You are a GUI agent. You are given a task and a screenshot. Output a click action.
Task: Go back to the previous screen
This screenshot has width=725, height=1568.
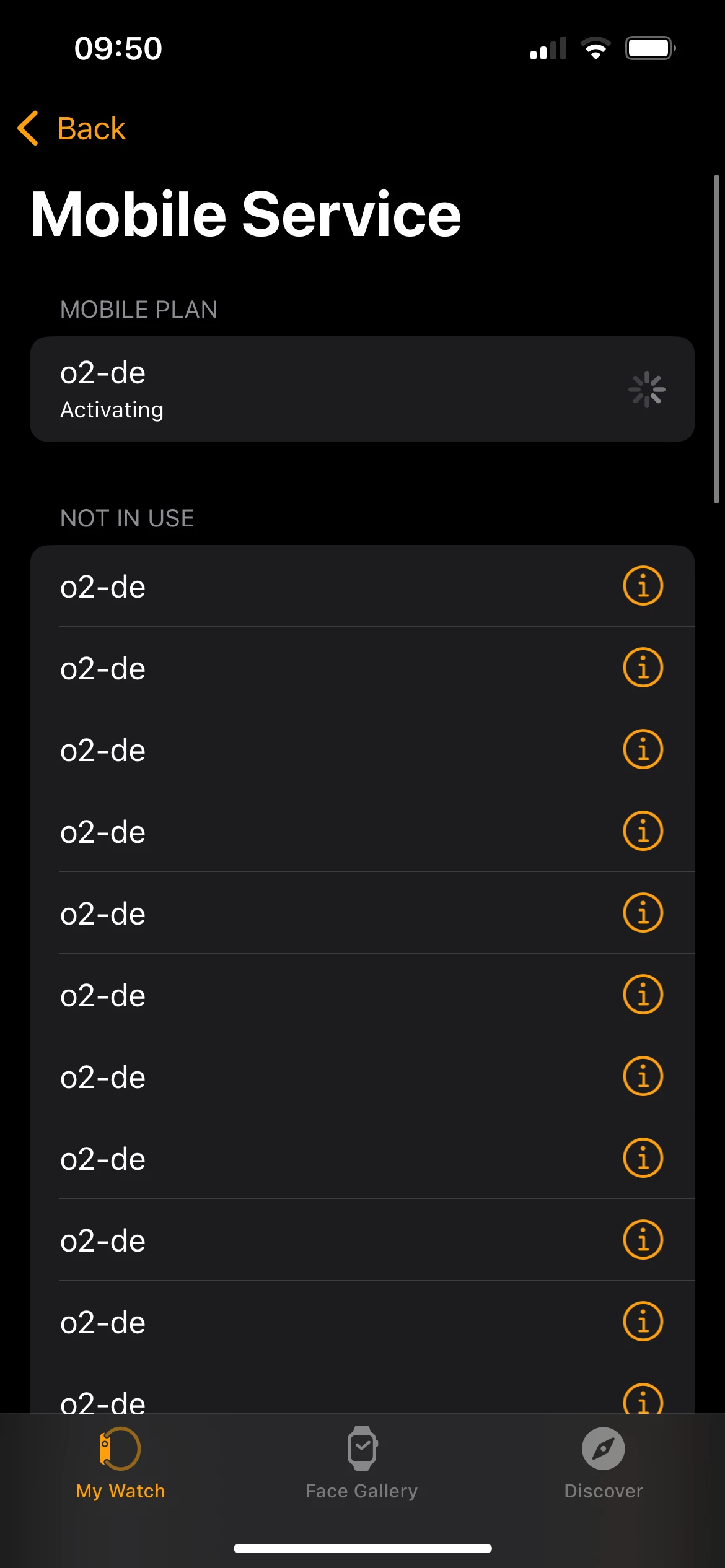72,129
